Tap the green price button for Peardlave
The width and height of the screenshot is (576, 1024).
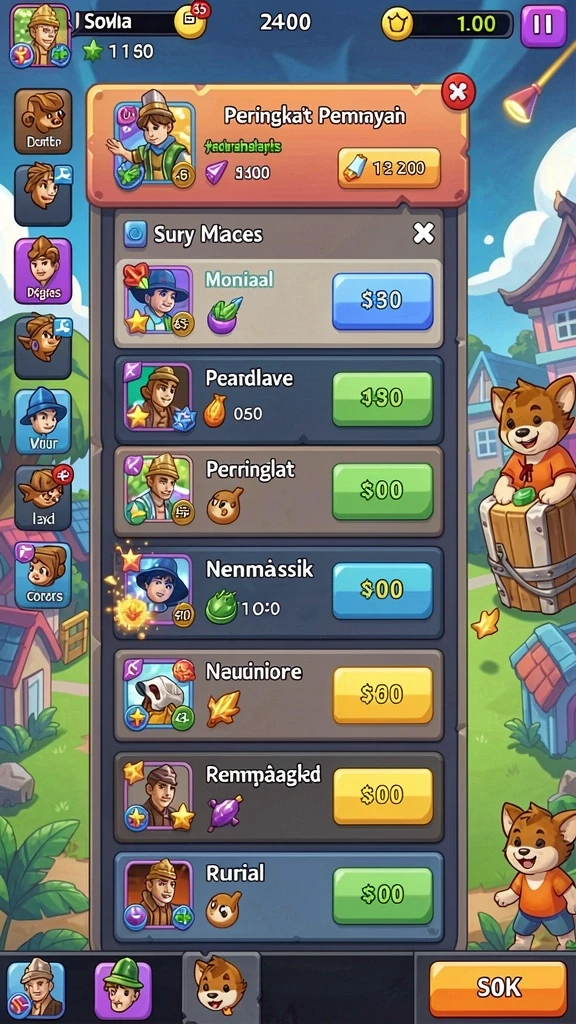click(383, 398)
